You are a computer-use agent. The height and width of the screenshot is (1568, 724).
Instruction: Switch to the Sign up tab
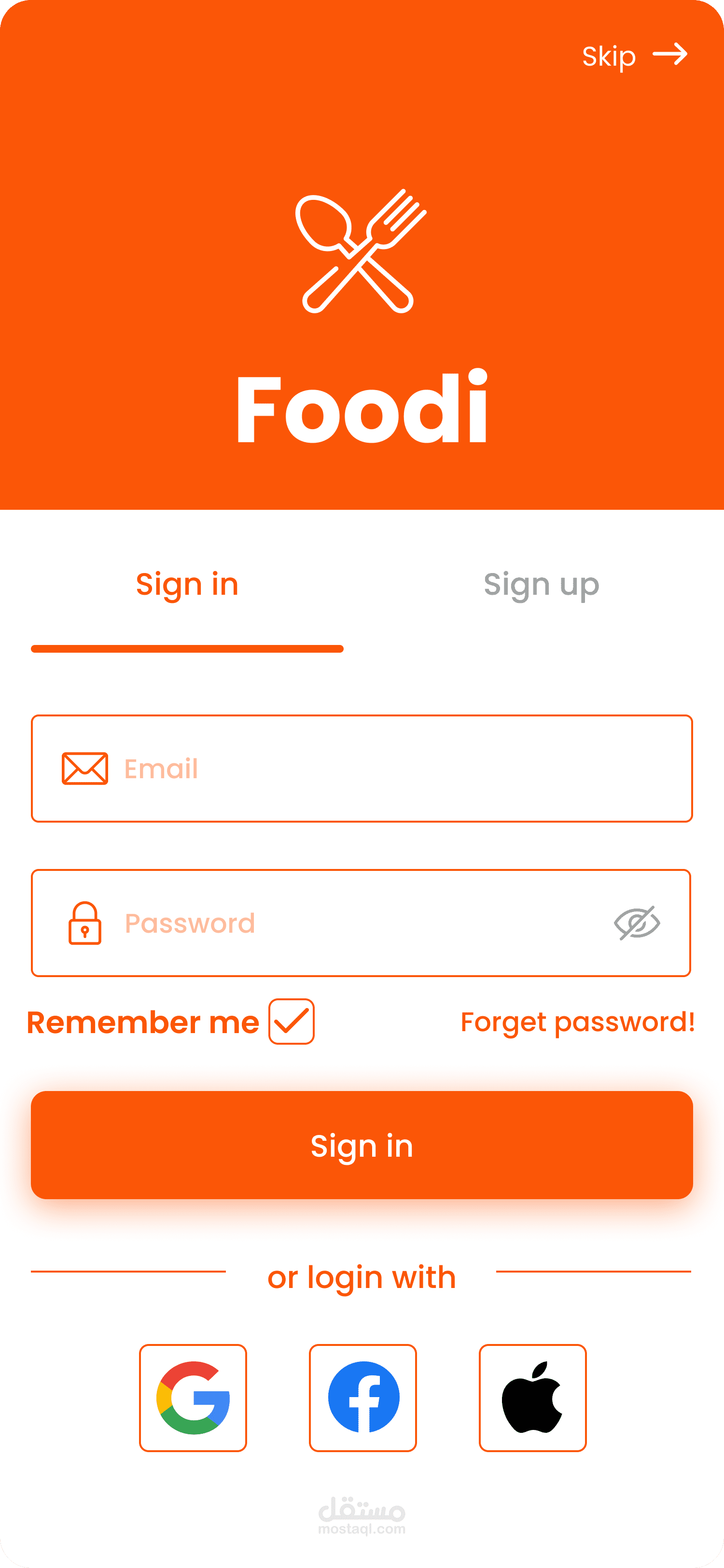pos(542,585)
